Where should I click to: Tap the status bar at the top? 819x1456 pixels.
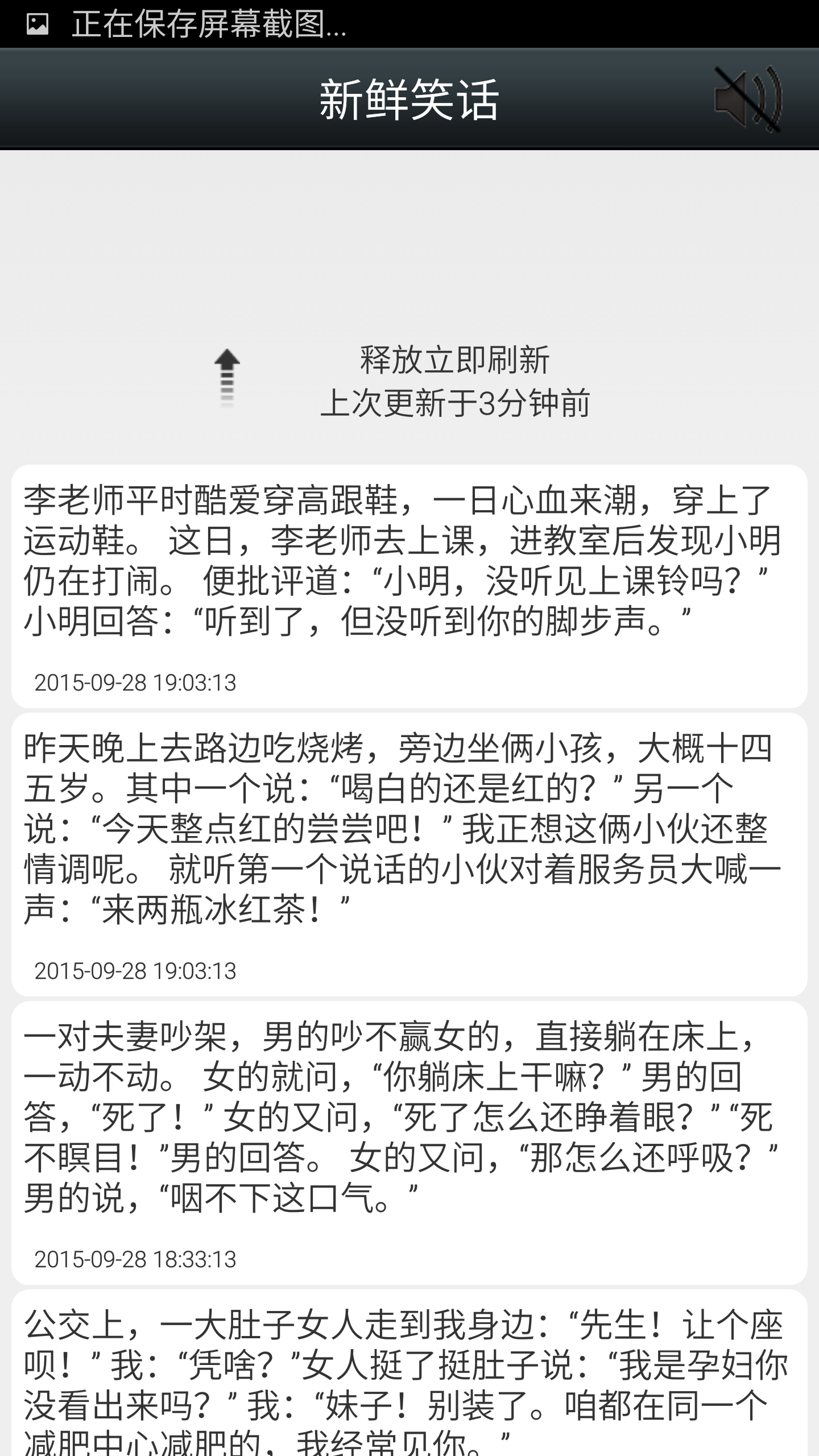click(409, 24)
